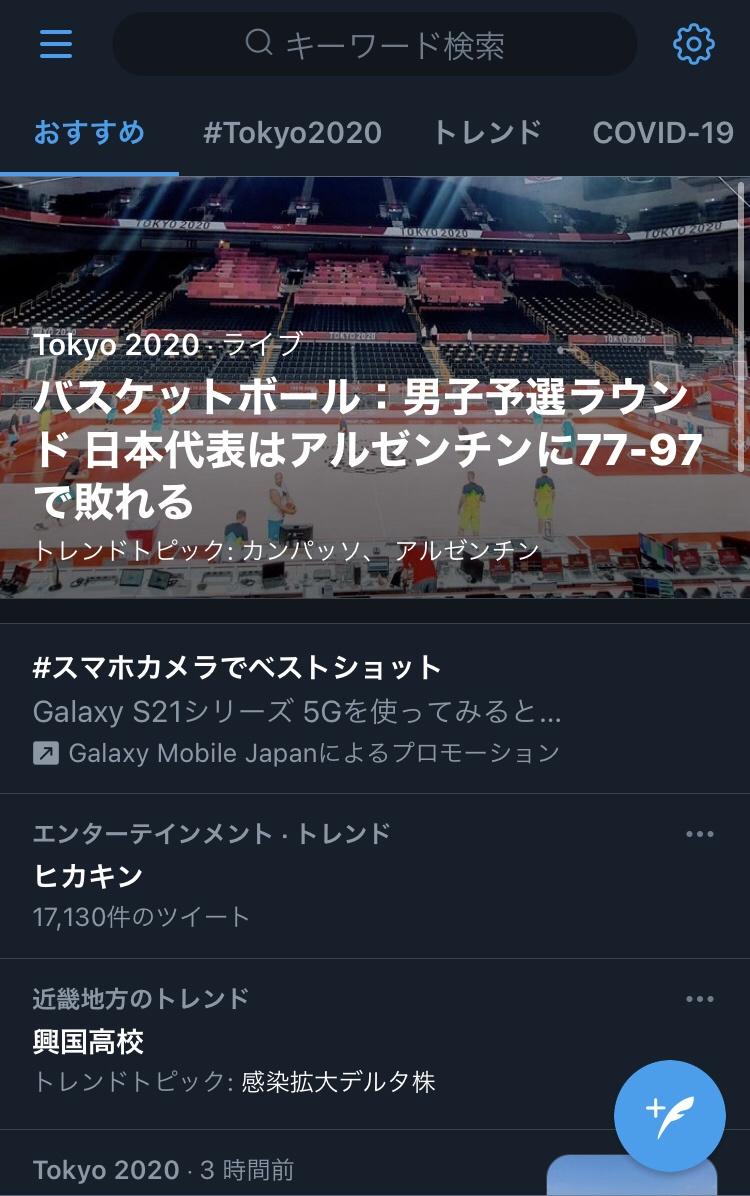Open more options for the 興国高校 trend
The width and height of the screenshot is (750, 1196).
pyautogui.click(x=700, y=998)
